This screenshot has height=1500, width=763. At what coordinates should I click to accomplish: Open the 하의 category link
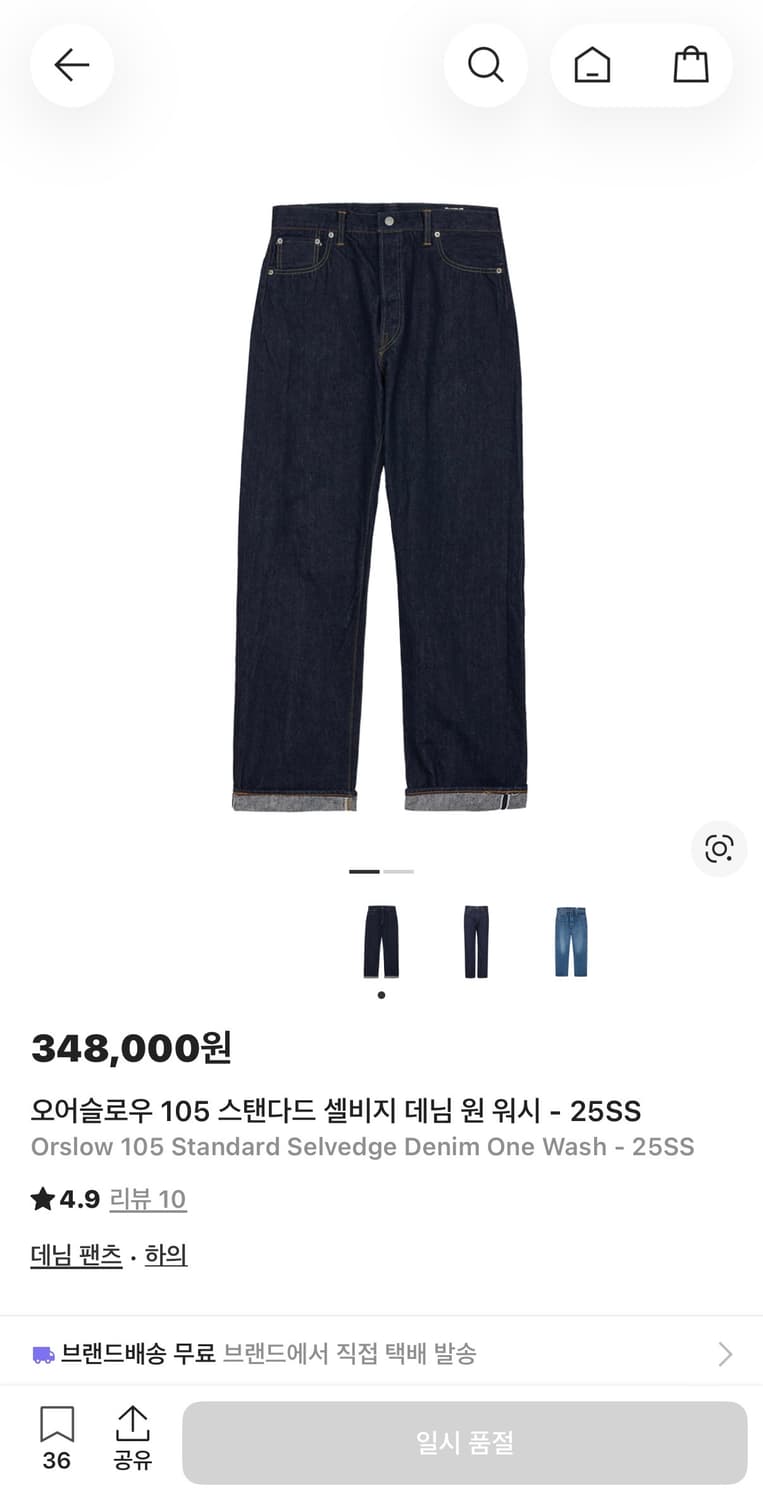166,1255
